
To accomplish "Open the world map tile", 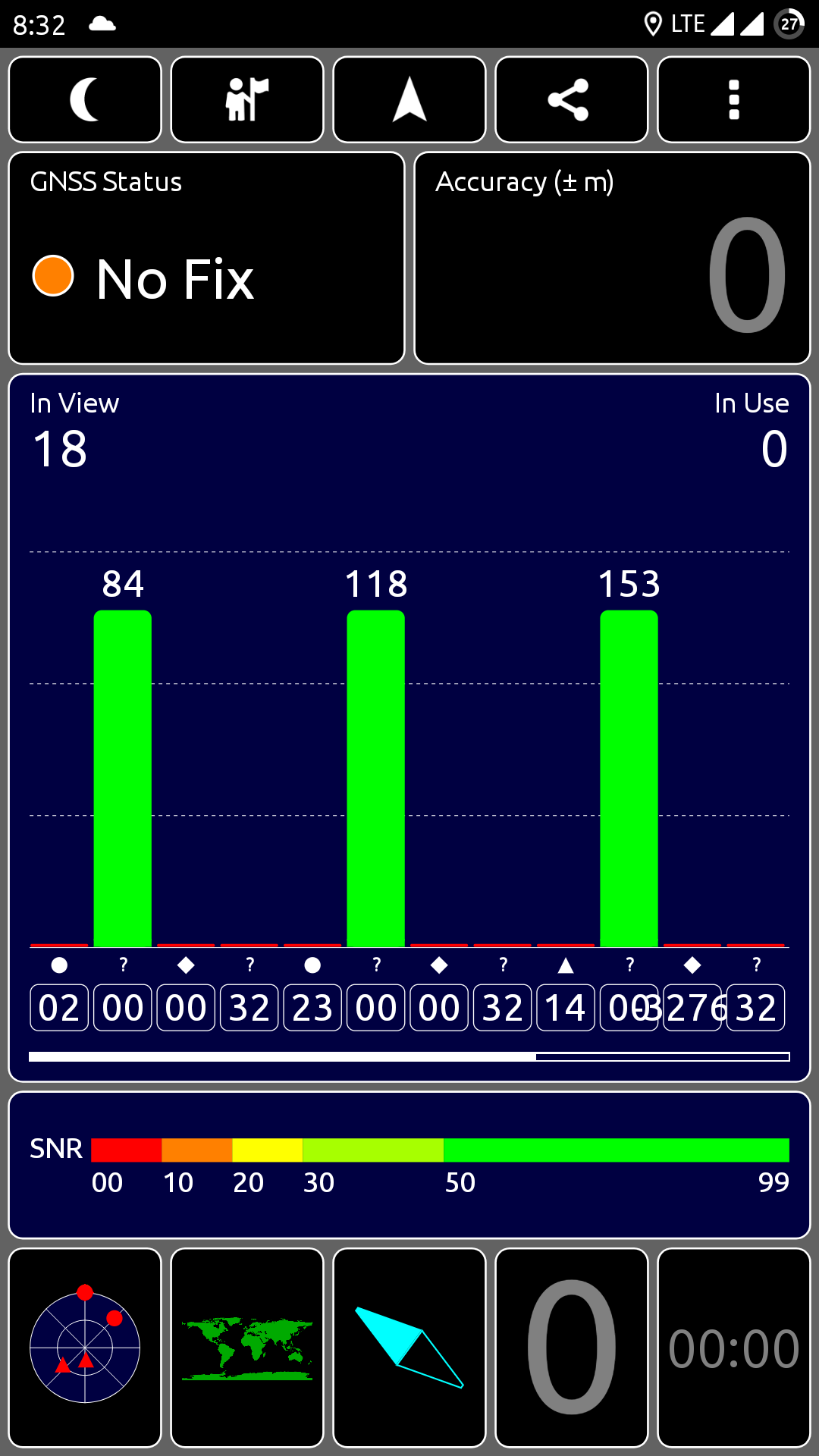I will 247,1348.
